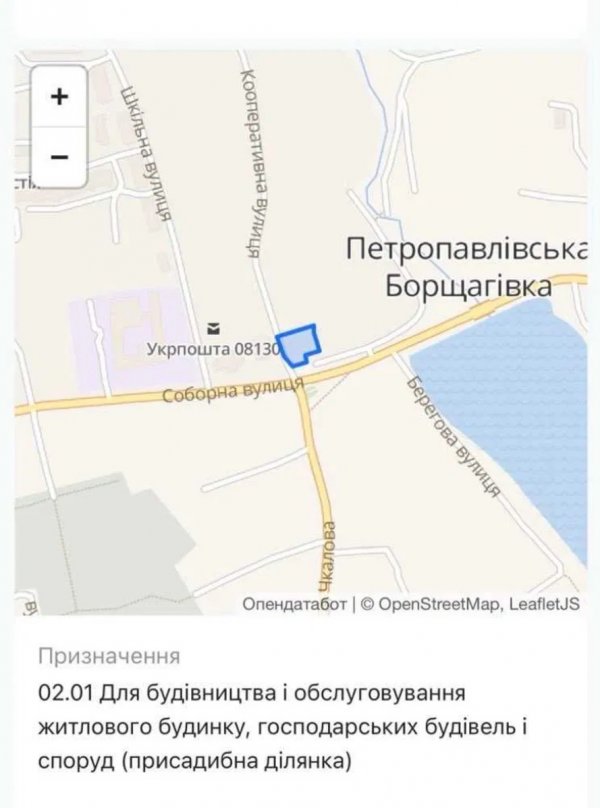Zoom in on the map
Image resolution: width=600 pixels, height=808 pixels.
(x=59, y=97)
